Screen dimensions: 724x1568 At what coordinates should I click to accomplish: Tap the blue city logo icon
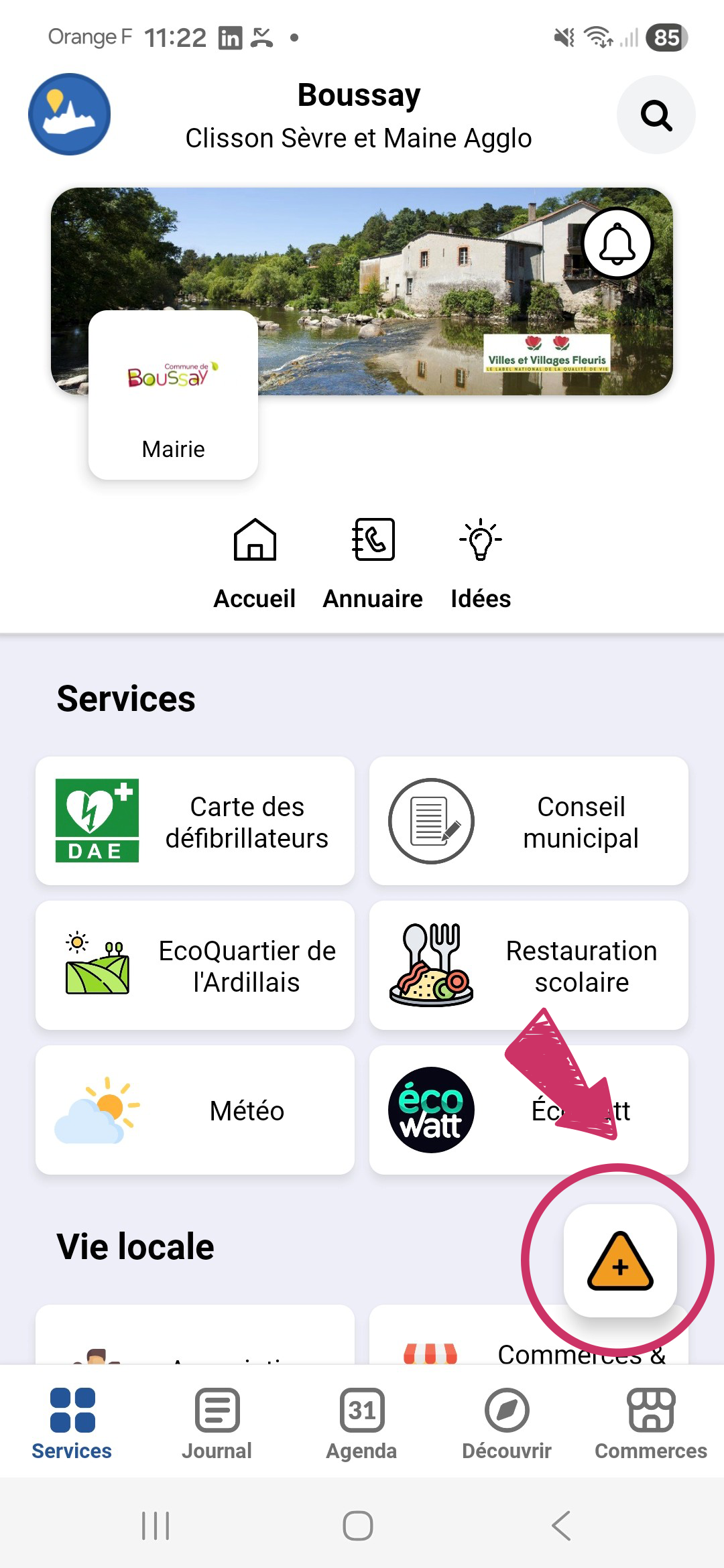click(70, 115)
